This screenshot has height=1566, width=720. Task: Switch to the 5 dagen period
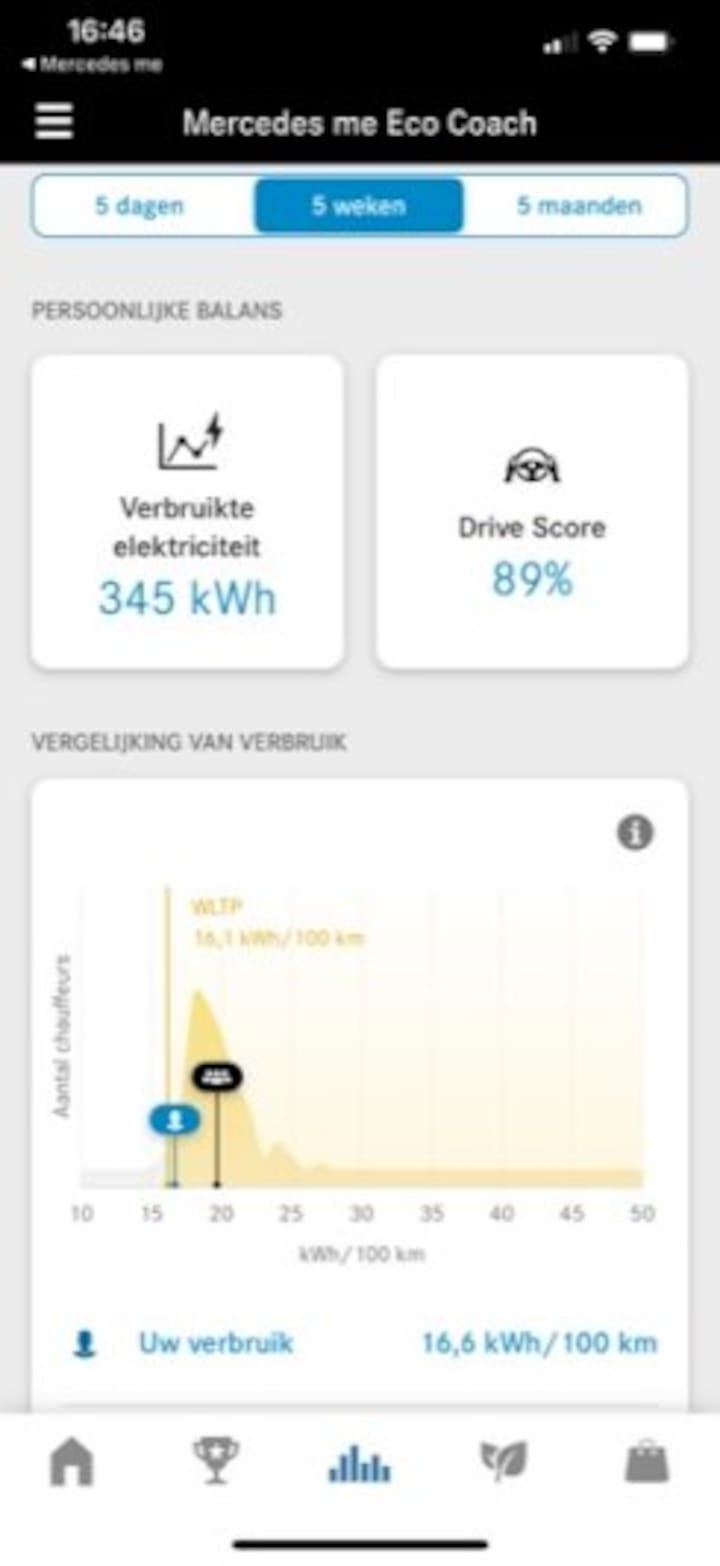tap(140, 206)
